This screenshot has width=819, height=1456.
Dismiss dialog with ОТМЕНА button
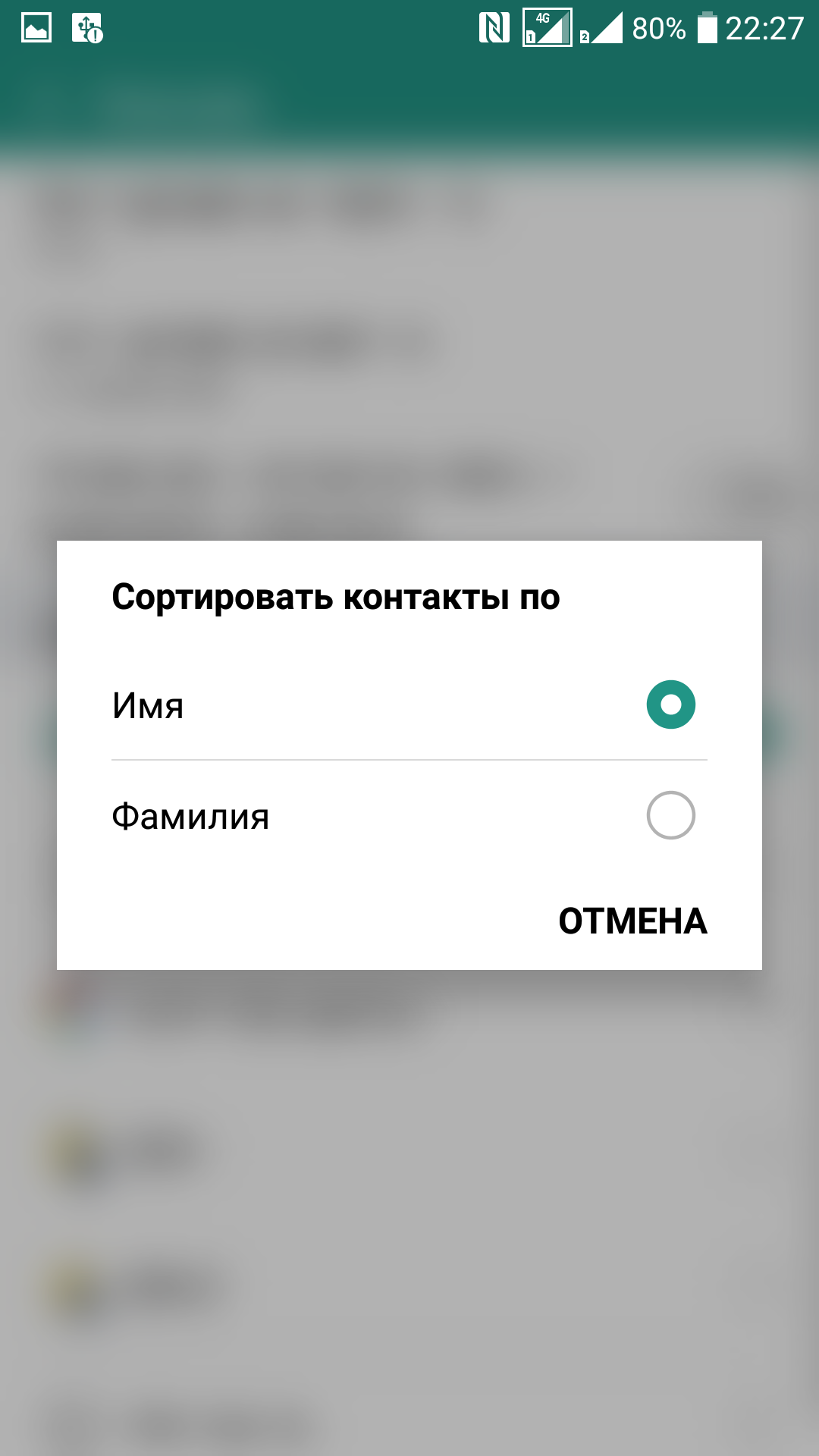632,921
